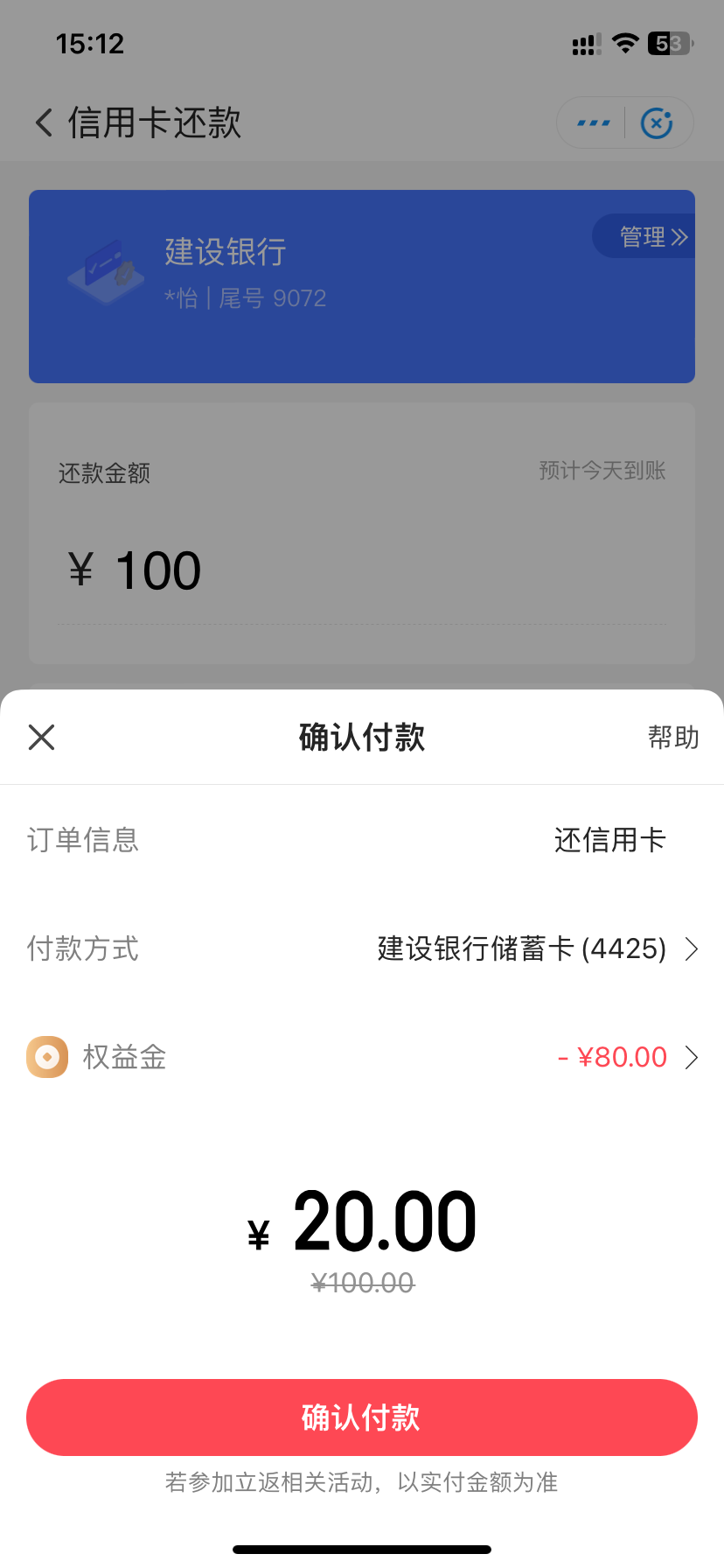The image size is (724, 1568).
Task: Tap the 确认付款 sheet title
Action: tap(362, 737)
